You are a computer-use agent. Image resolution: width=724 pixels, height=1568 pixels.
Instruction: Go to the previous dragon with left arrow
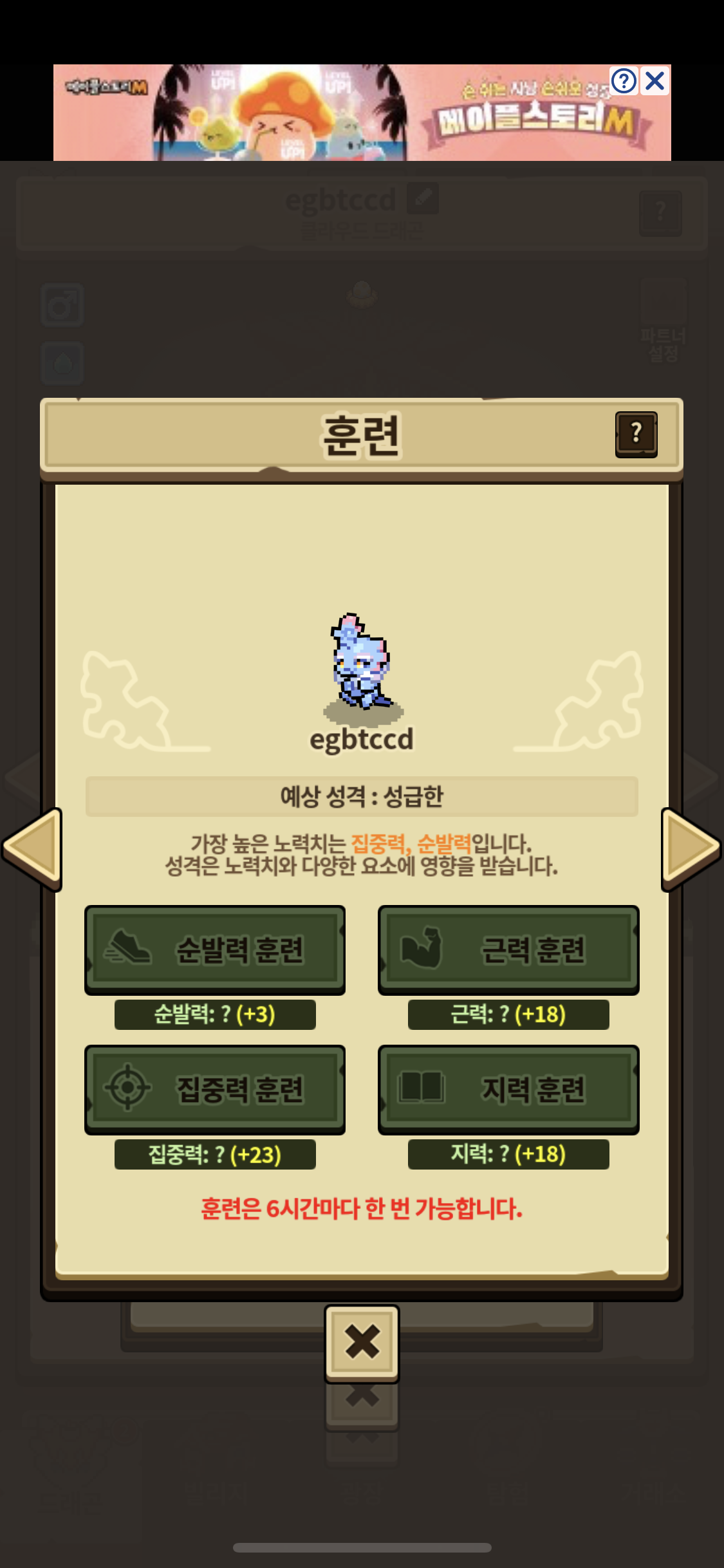click(x=33, y=848)
